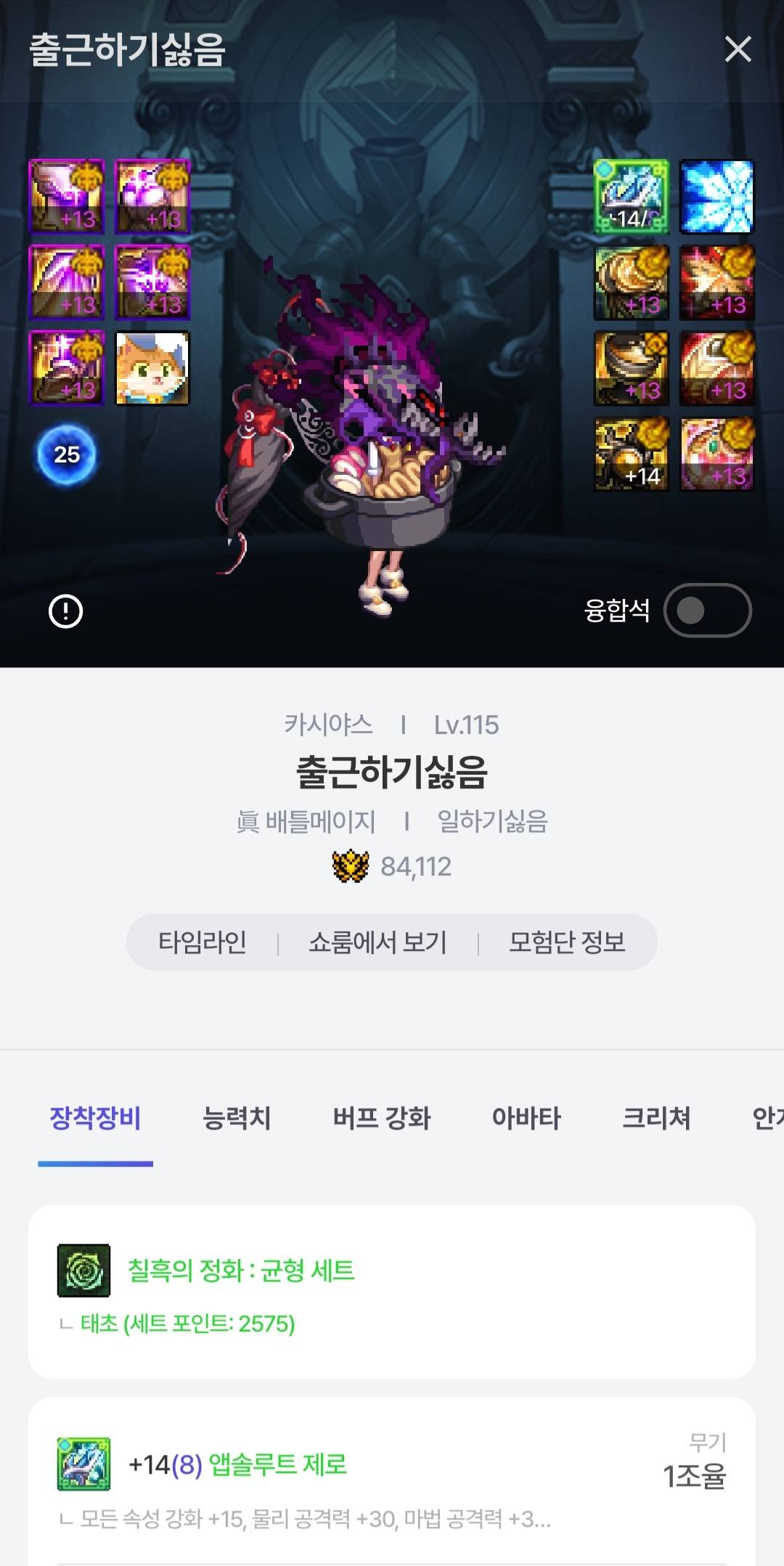Screen dimensions: 784x1566
Task: Open the 아바타 tab
Action: pos(526,1118)
